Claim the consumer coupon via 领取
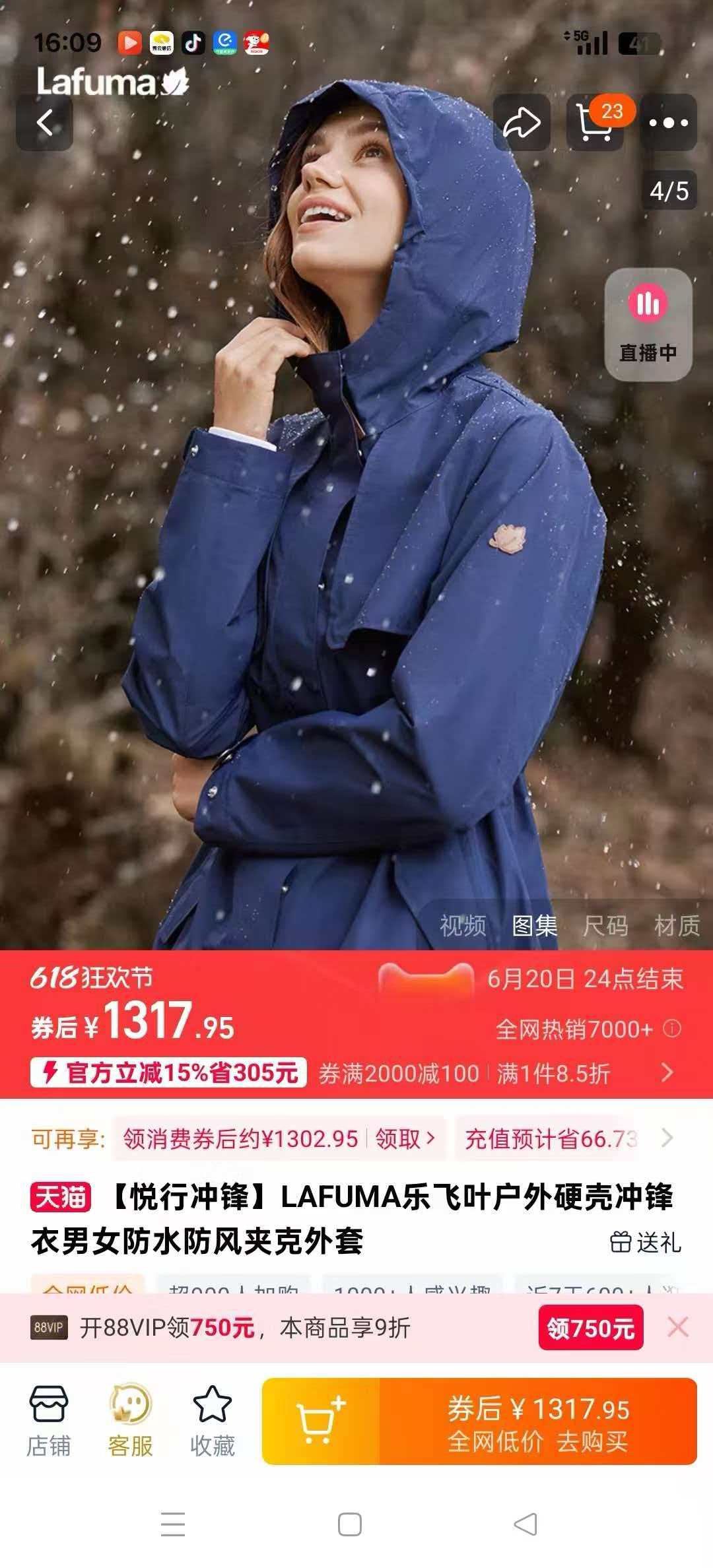The height and width of the screenshot is (1568, 713). pos(405,1138)
